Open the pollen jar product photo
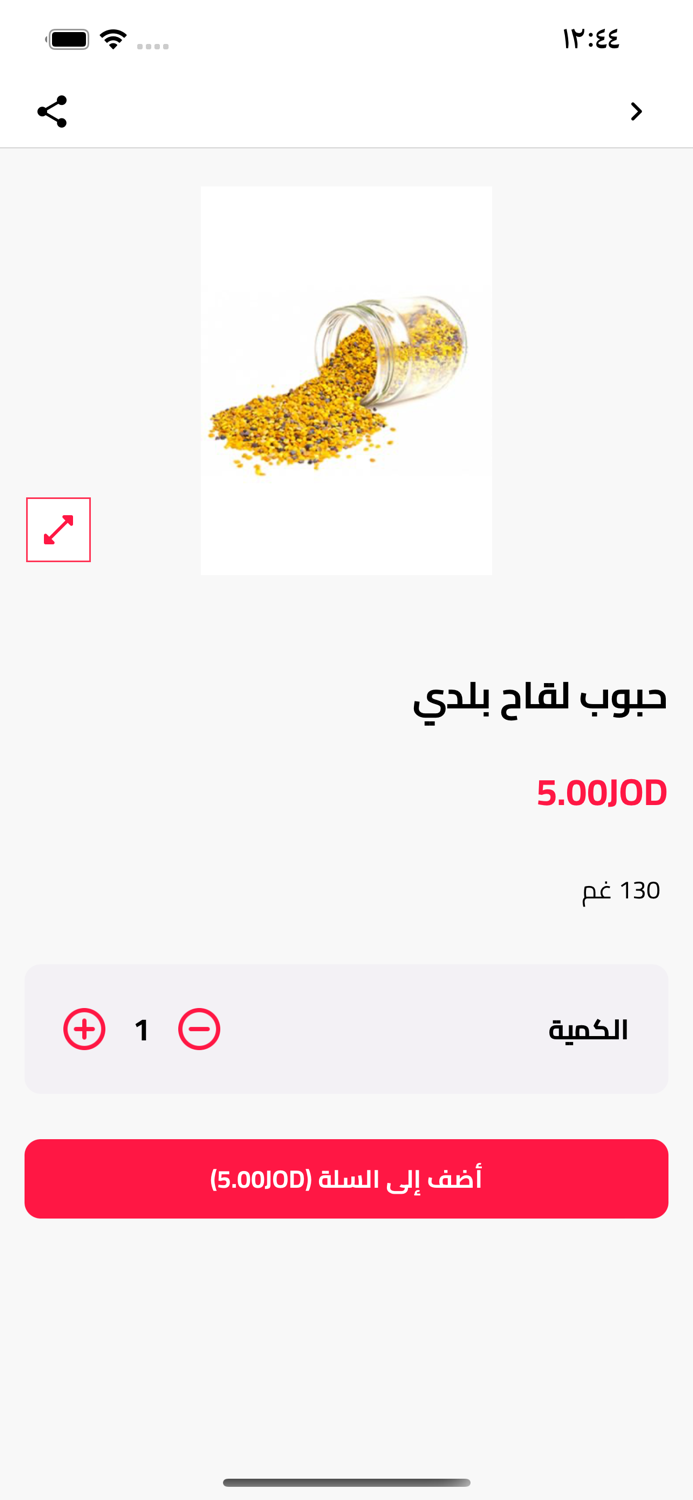Viewport: 693px width, 1500px height. point(346,380)
